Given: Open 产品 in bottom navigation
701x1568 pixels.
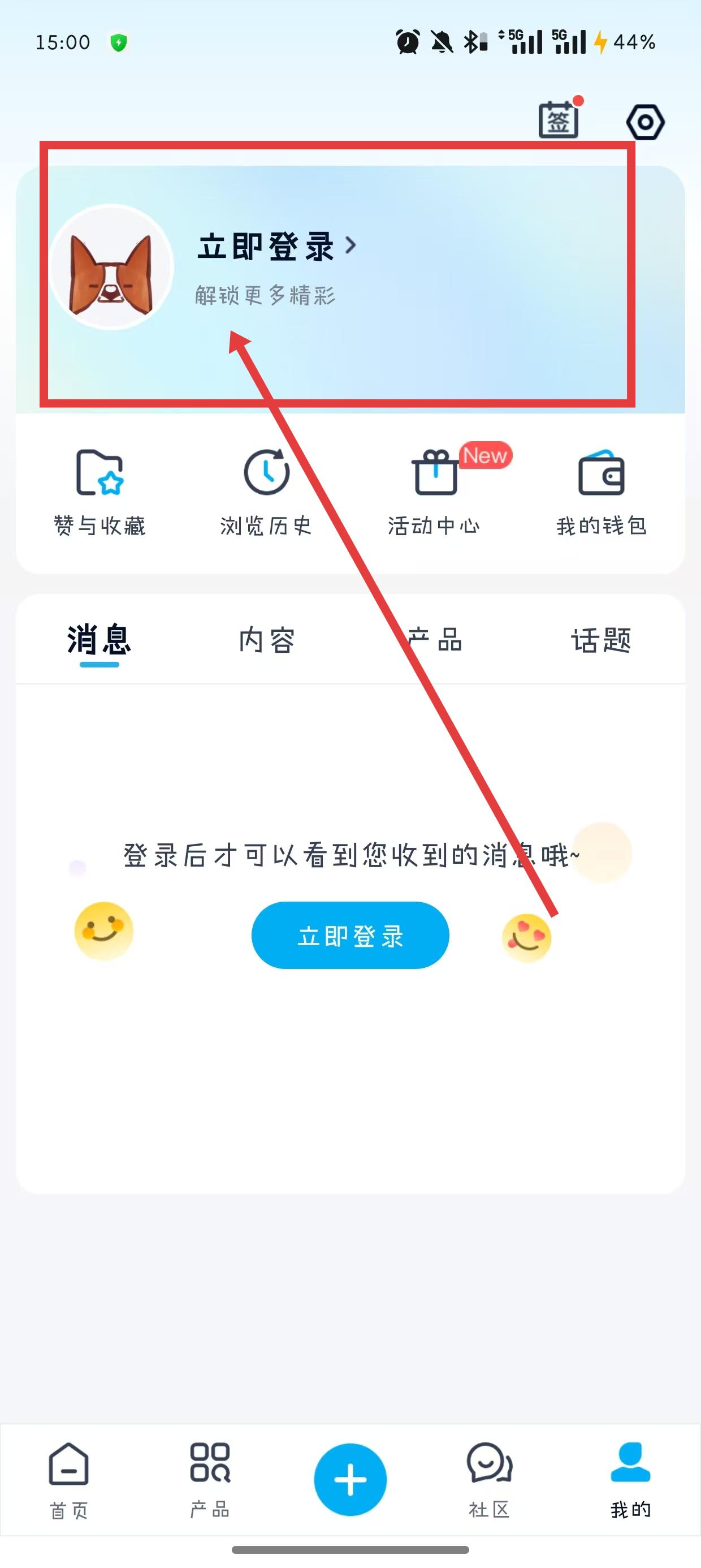Looking at the screenshot, I should [210, 1480].
